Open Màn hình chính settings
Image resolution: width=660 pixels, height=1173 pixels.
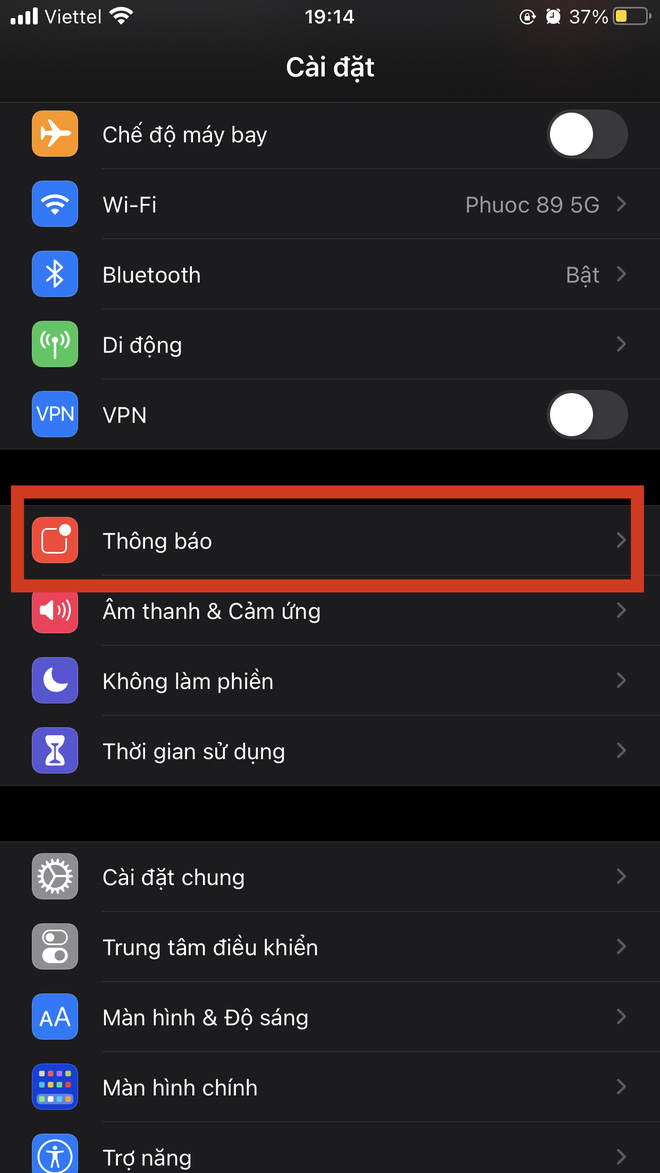click(330, 1087)
